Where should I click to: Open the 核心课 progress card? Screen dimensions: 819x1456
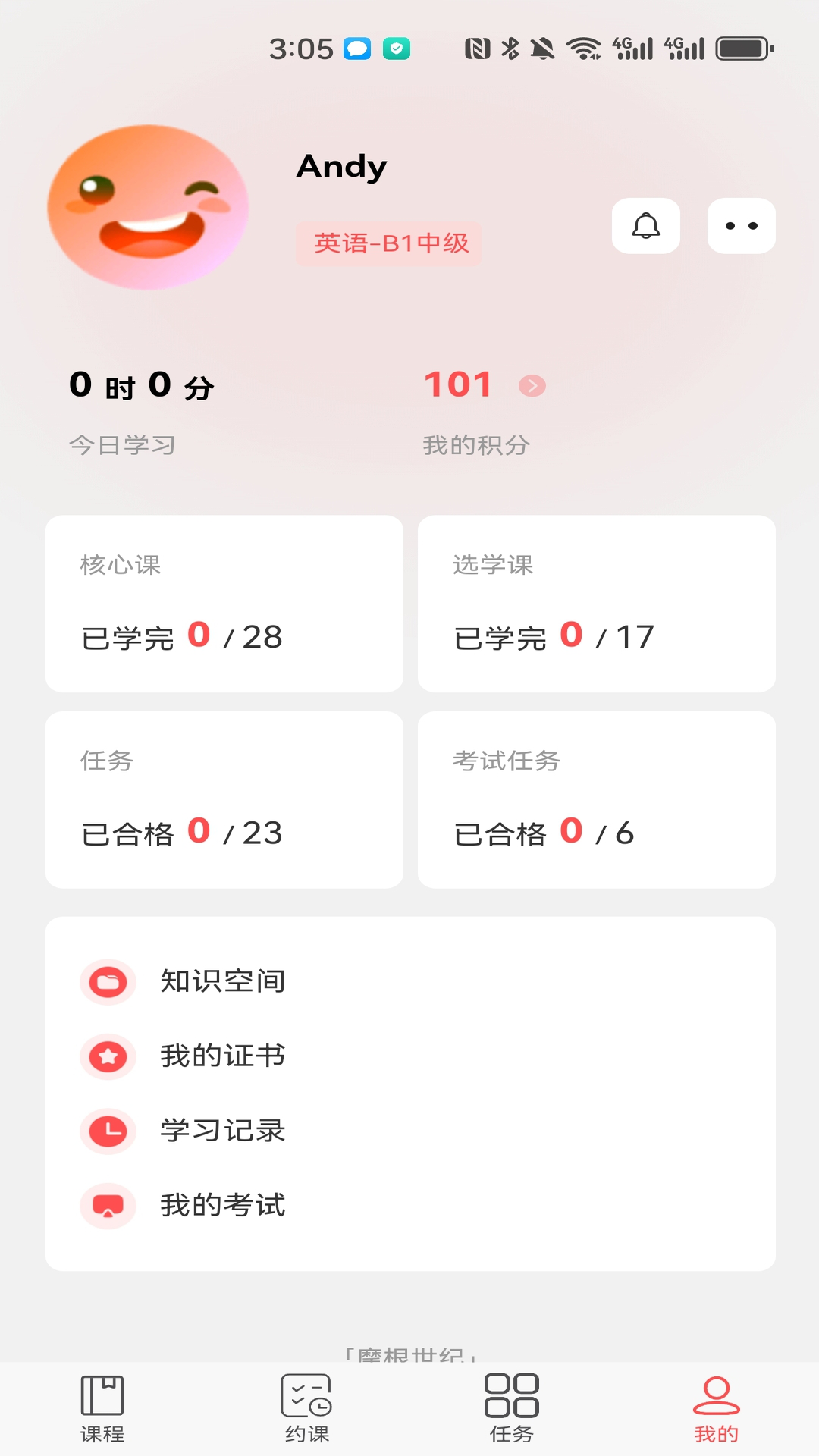[x=224, y=604]
